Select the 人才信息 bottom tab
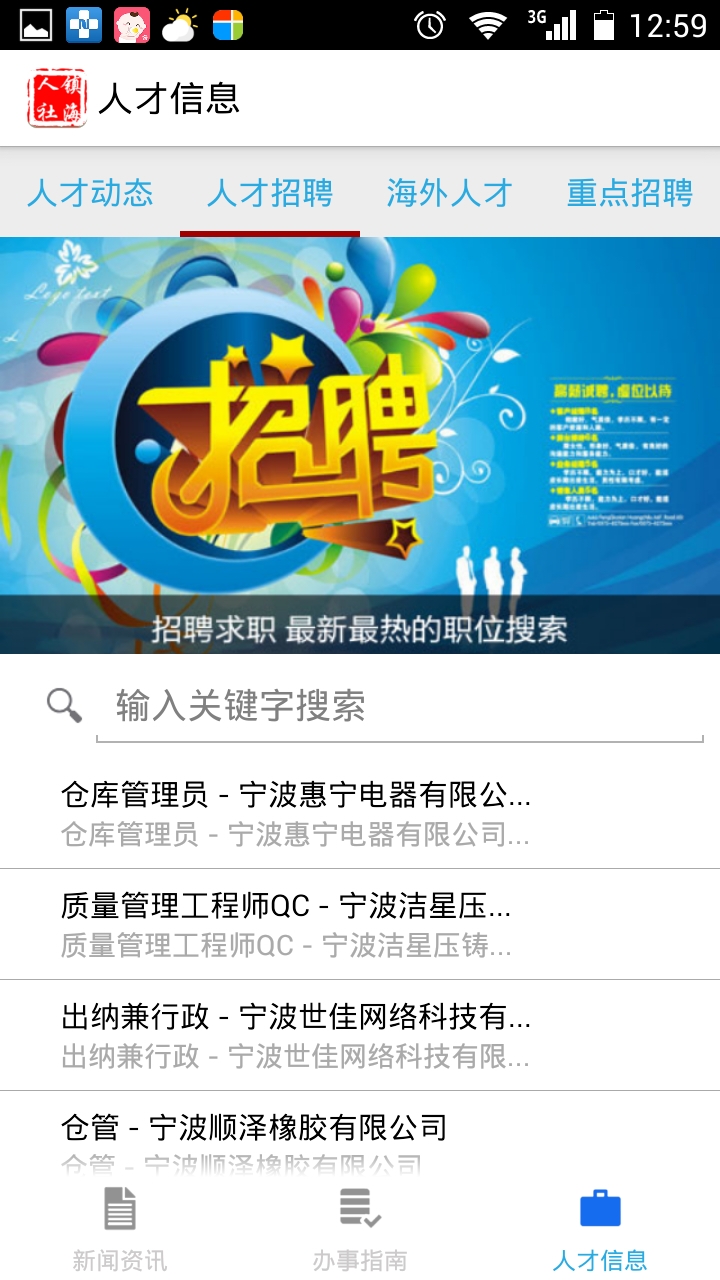 point(600,1230)
